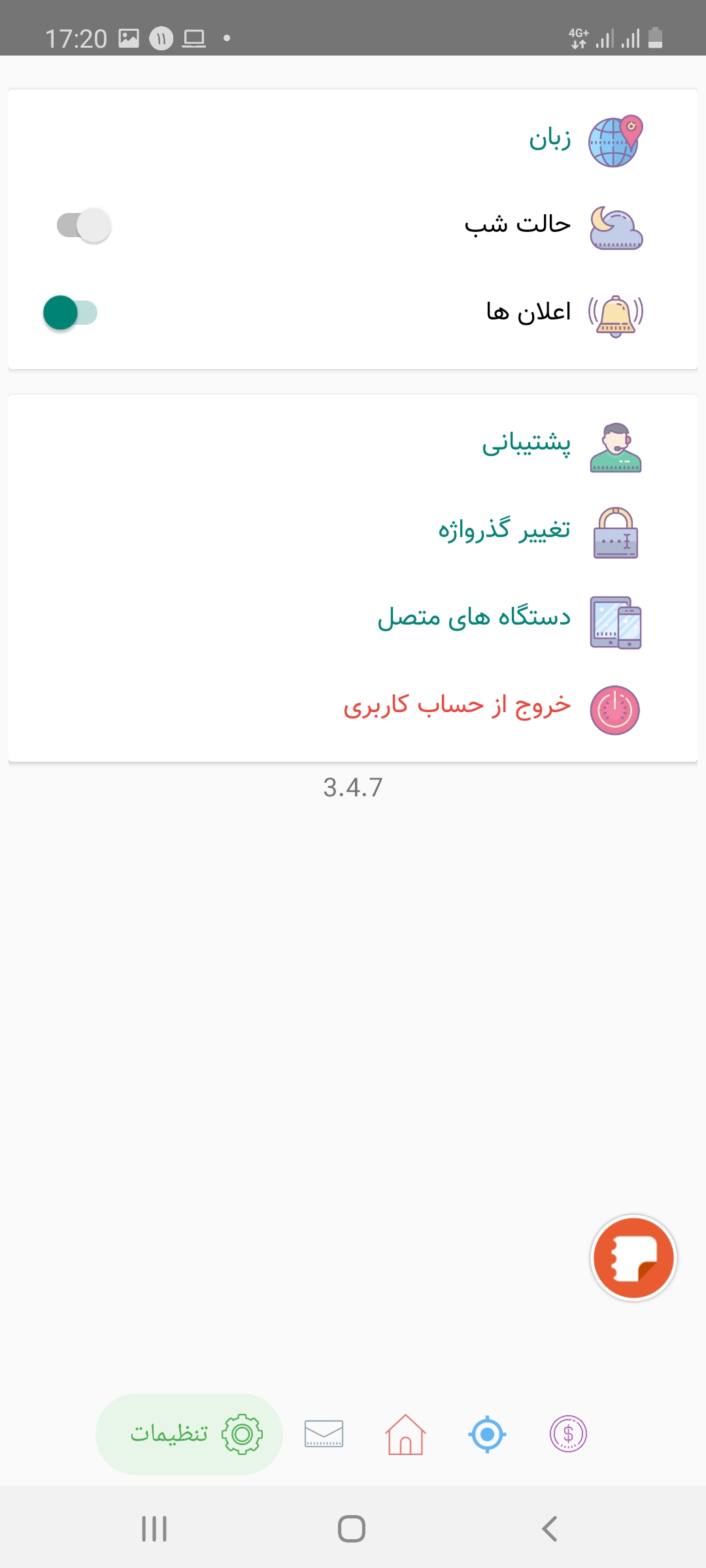Click the پشتیبانی support headset icon
This screenshot has height=1568, width=706.
[x=615, y=446]
